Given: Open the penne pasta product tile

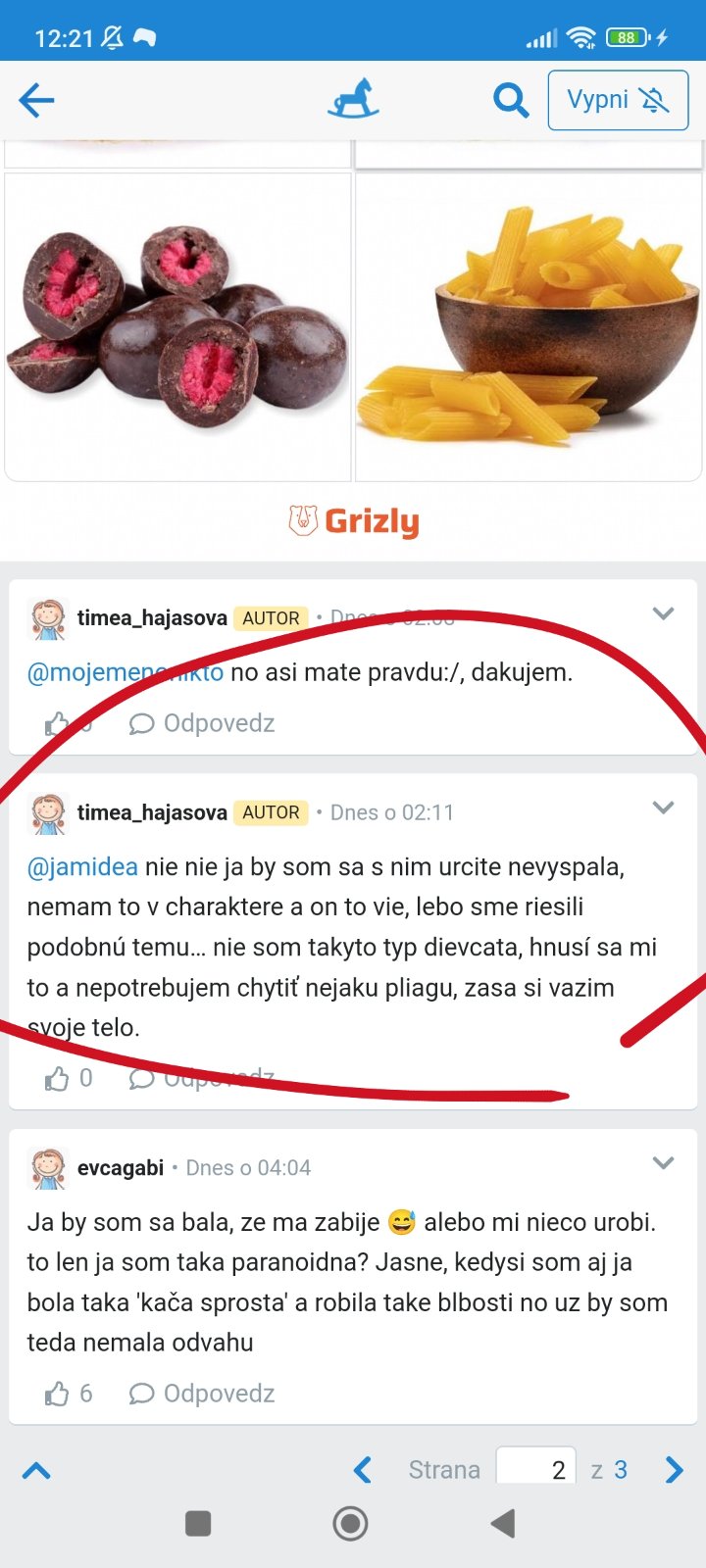Looking at the screenshot, I should tap(529, 326).
